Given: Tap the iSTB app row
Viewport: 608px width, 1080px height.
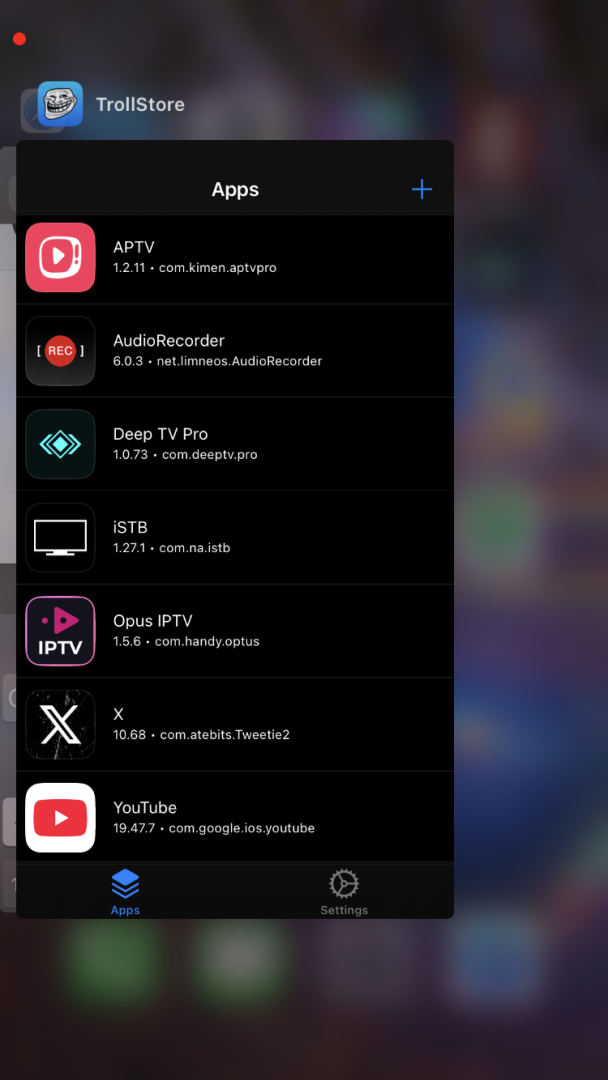Looking at the screenshot, I should 235,537.
